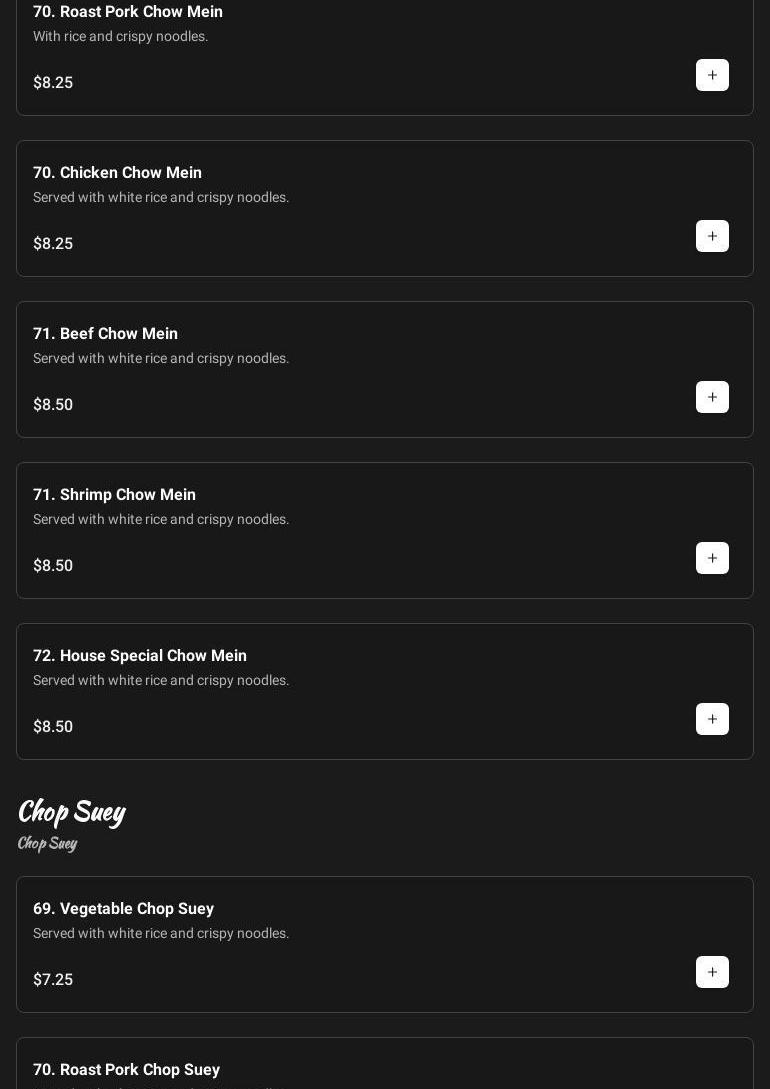
Task: Add Shrimp Chow Mein to order
Action: pos(712,558)
